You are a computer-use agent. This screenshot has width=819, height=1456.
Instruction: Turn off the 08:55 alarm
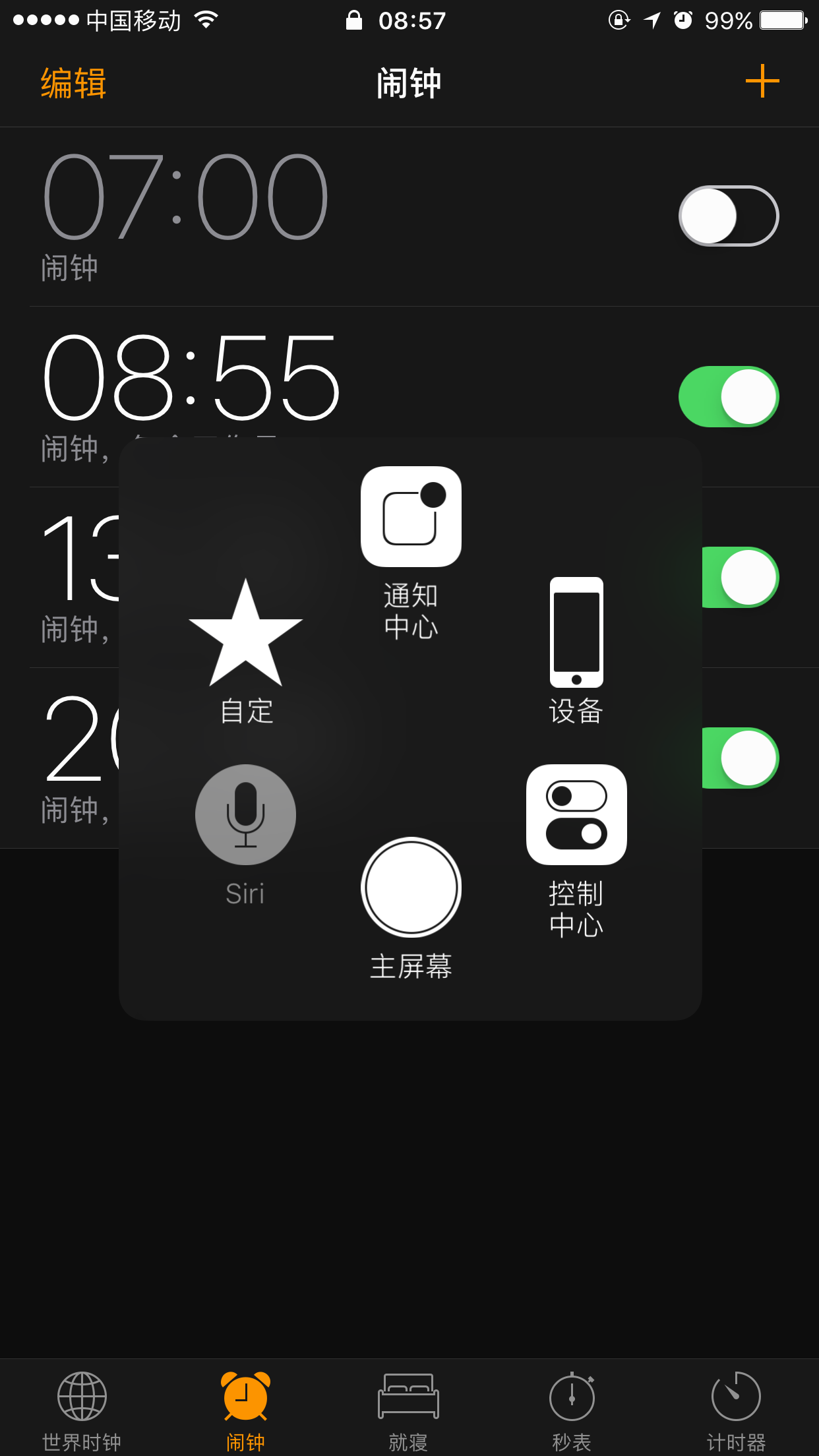(729, 397)
